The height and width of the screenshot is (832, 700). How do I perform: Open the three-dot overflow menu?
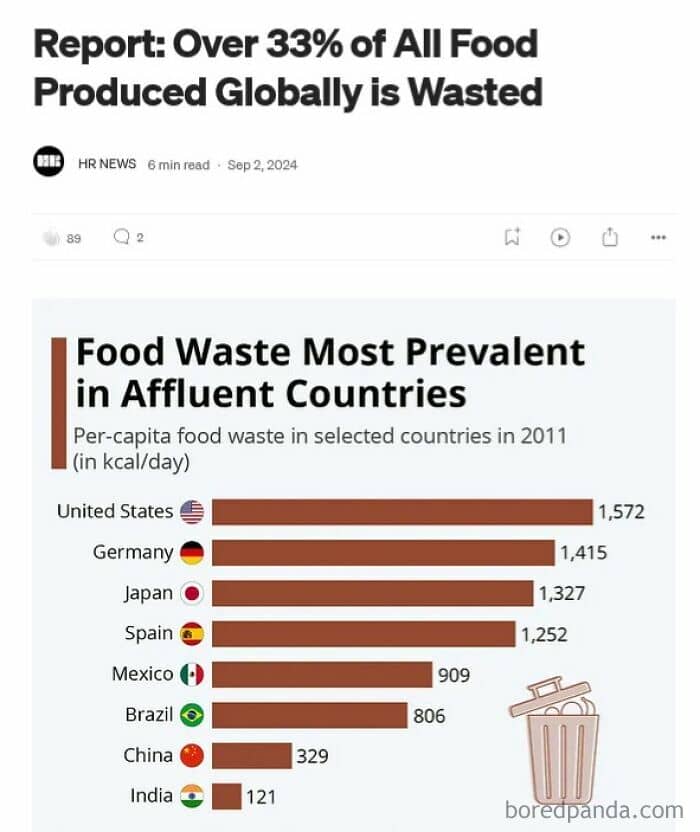[x=657, y=238]
